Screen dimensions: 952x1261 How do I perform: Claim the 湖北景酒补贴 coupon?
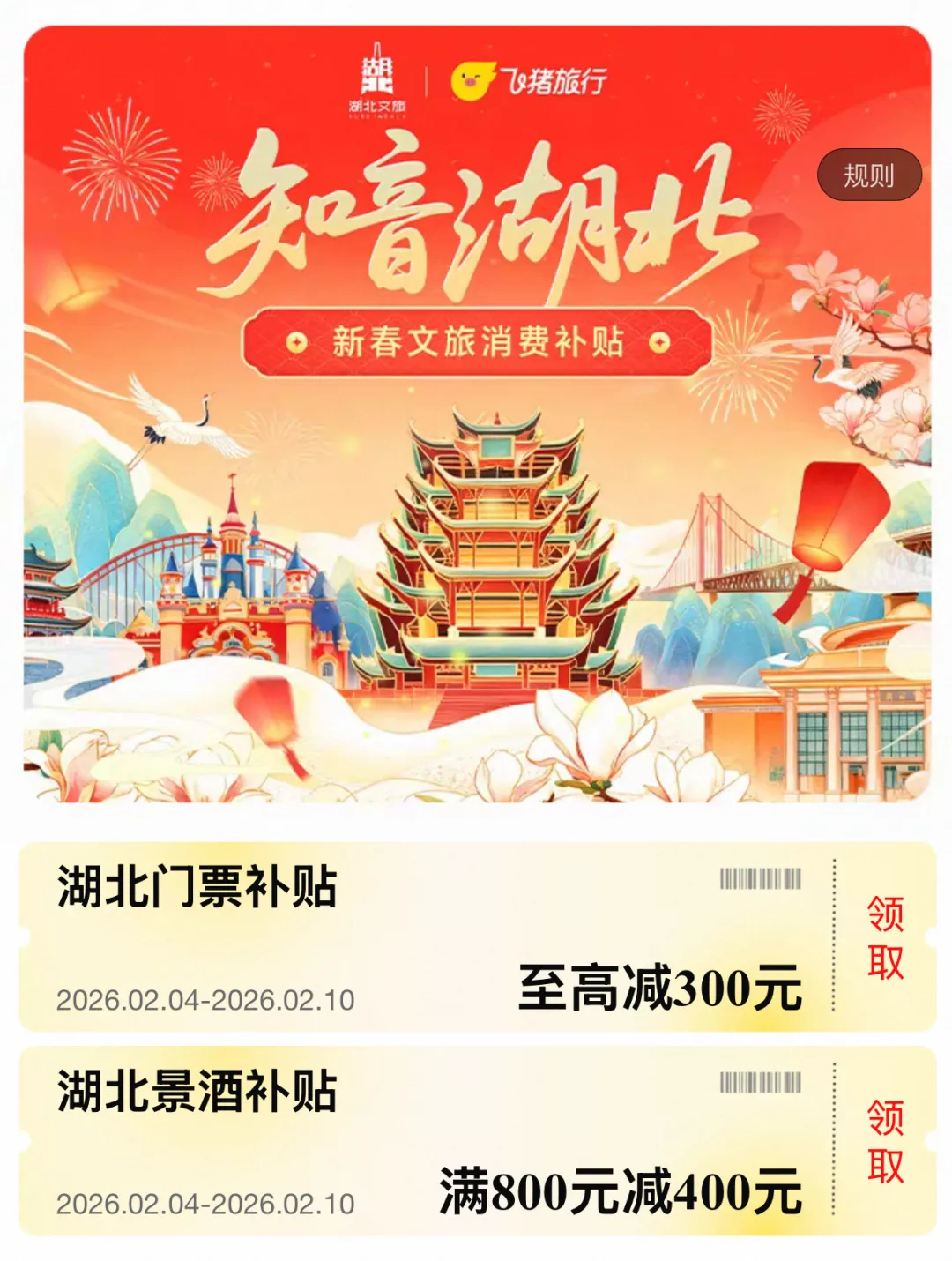[885, 1141]
